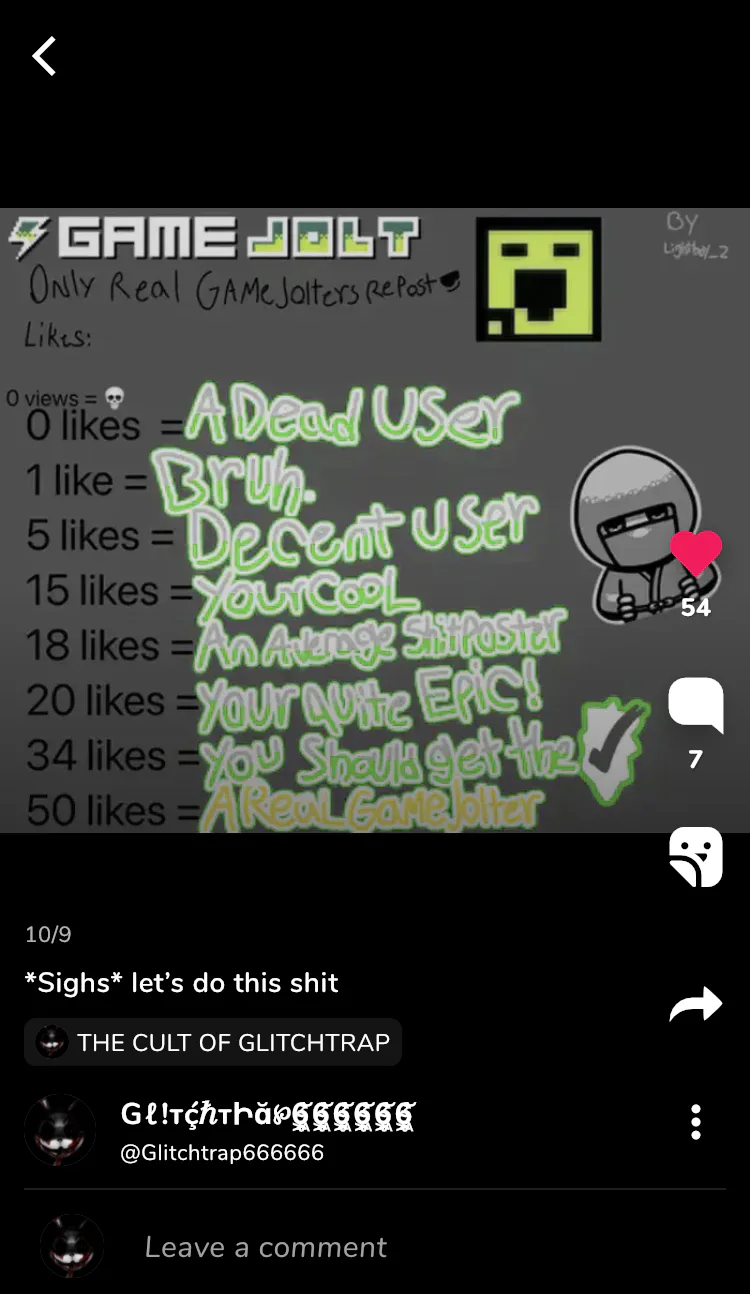This screenshot has height=1294, width=750.
Task: Open the sticker icon
Action: coord(696,857)
